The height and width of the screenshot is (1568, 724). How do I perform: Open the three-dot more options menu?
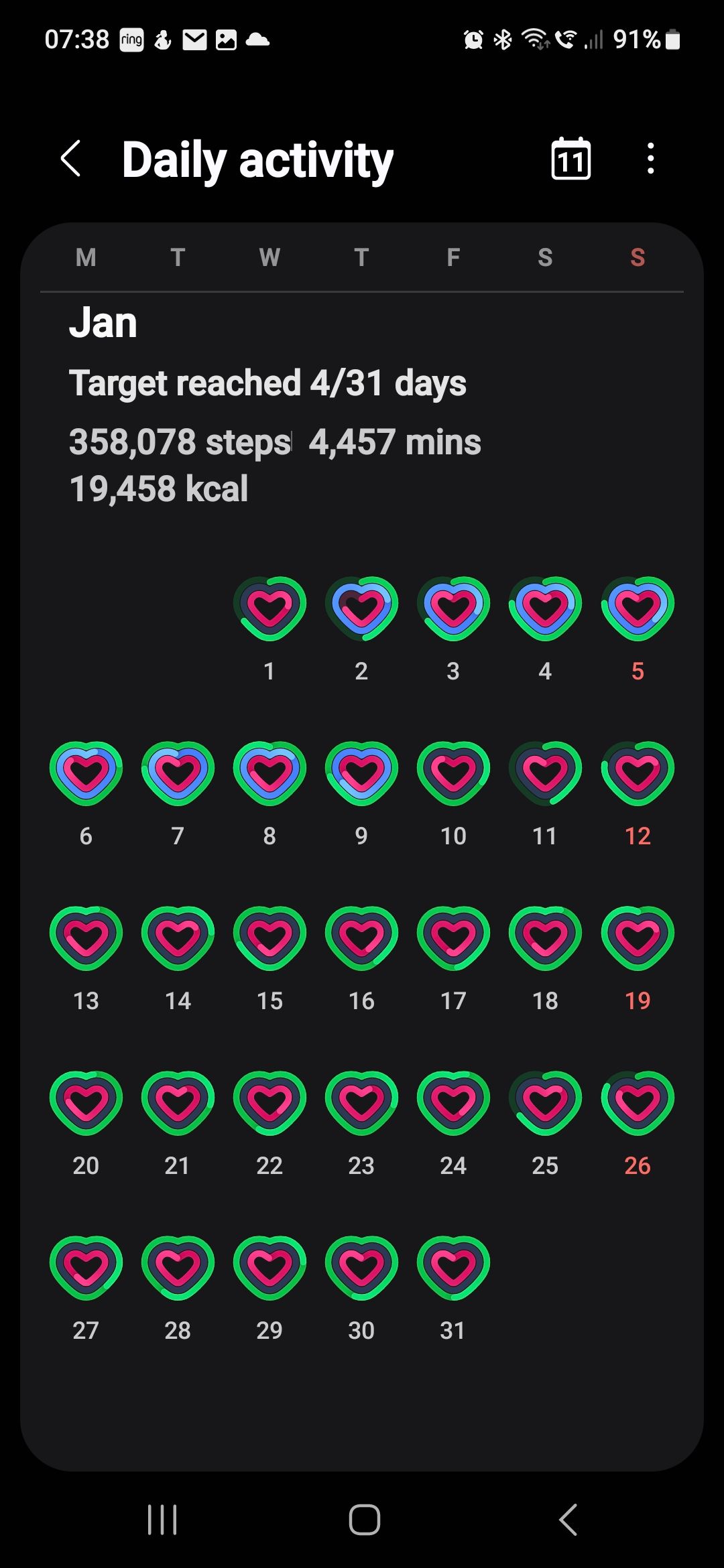click(x=650, y=159)
